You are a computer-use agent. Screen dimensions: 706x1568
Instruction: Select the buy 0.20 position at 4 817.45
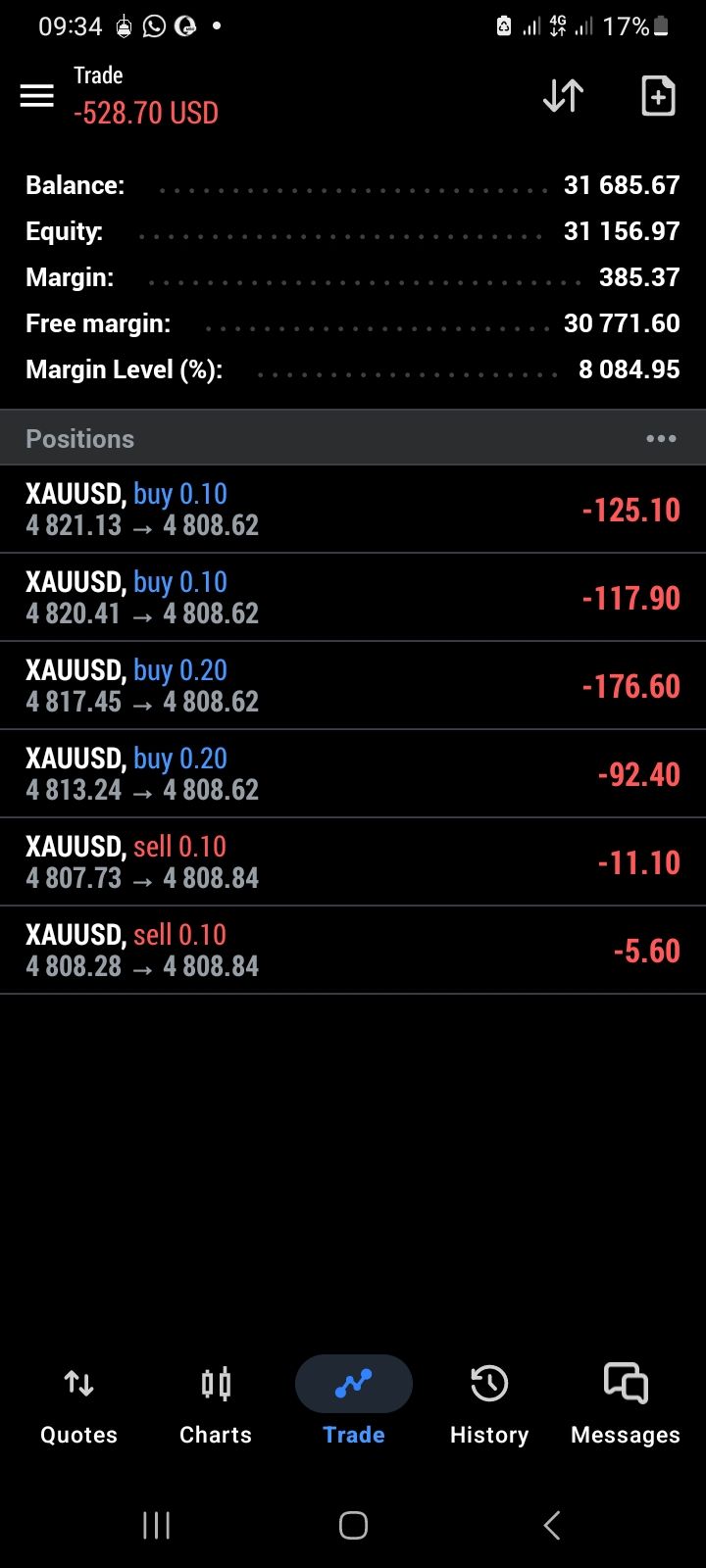(x=353, y=686)
